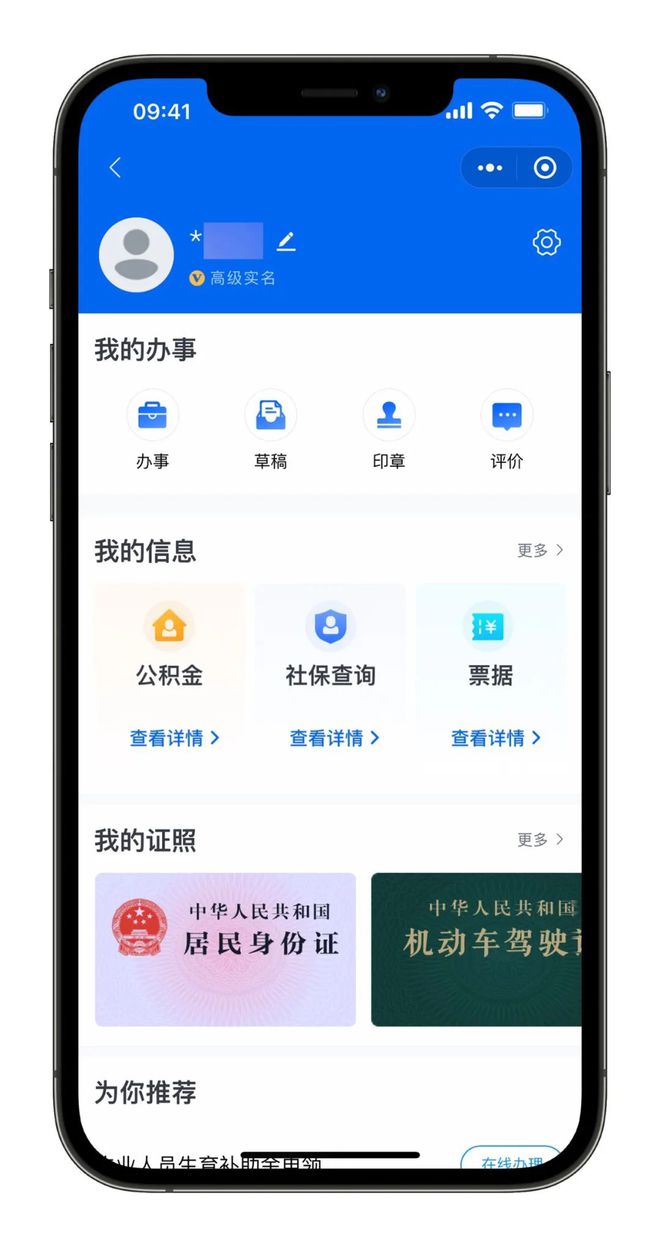Show 更多 in 我的信息

pos(541,550)
